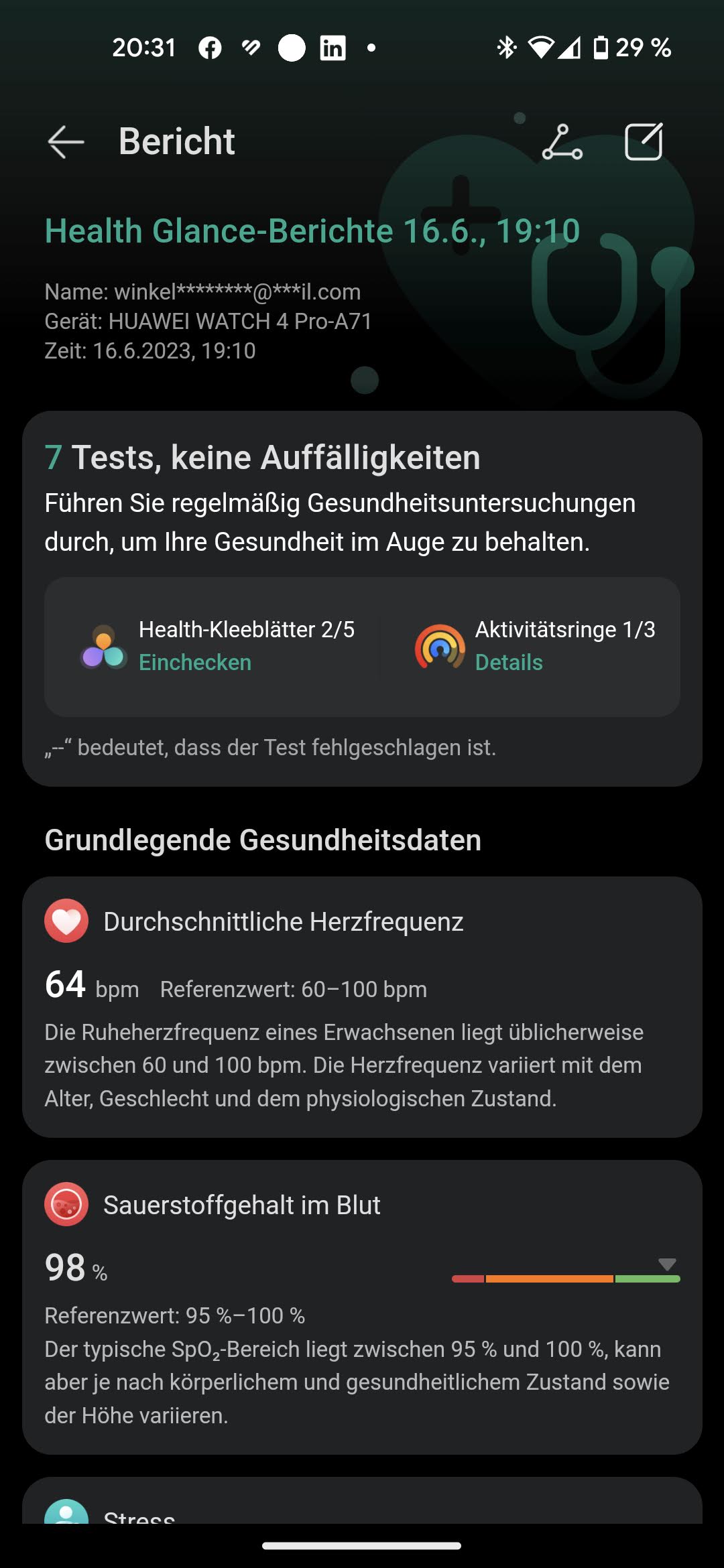Tap Einchecken under Health-Kleeblätter
This screenshot has width=724, height=1568.
pos(195,662)
